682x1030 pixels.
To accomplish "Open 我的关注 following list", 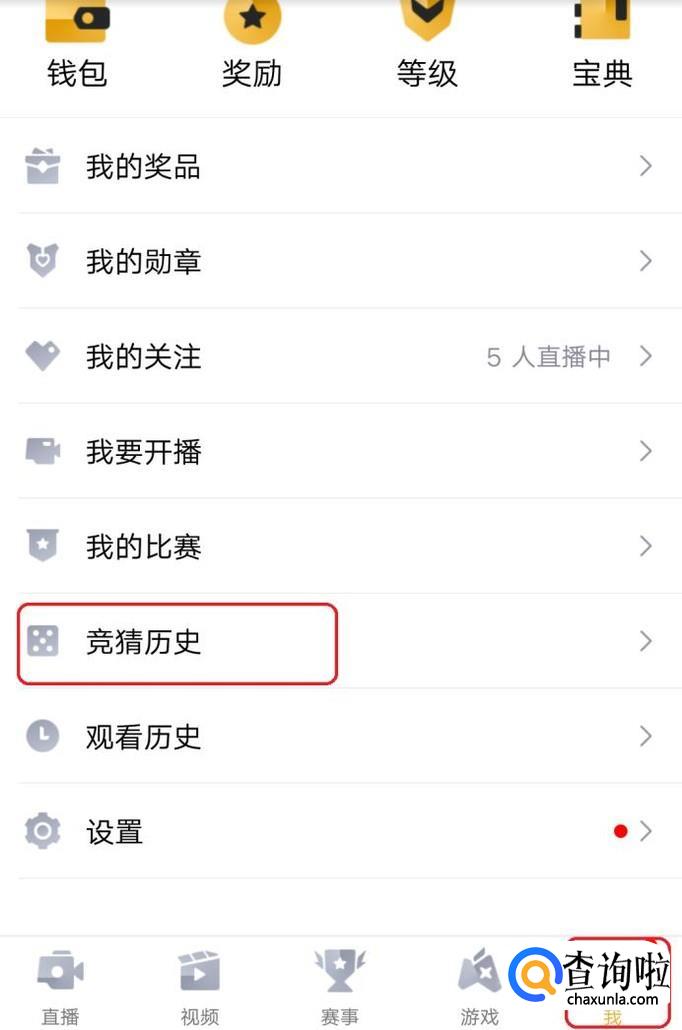I will [x=340, y=356].
